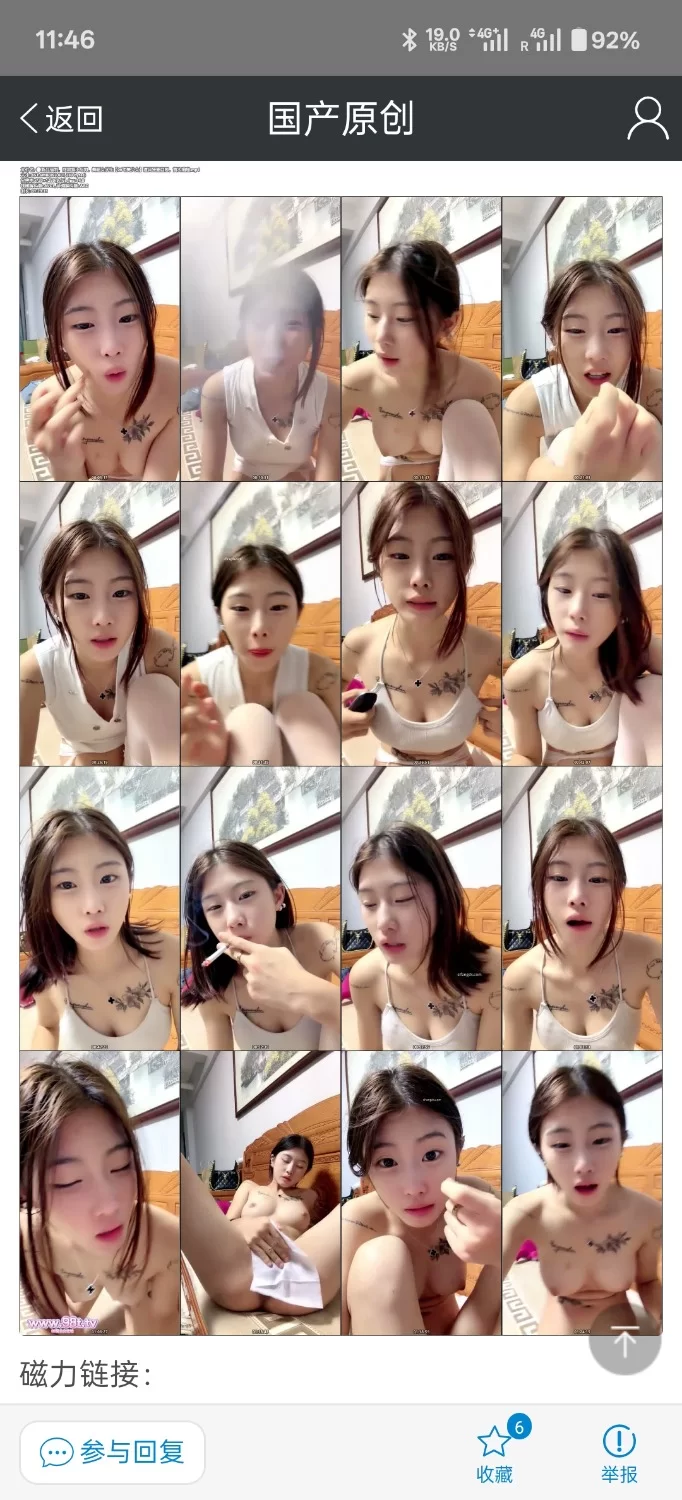Tap the 参与回复 reply button
682x1500 pixels.
coord(112,1452)
